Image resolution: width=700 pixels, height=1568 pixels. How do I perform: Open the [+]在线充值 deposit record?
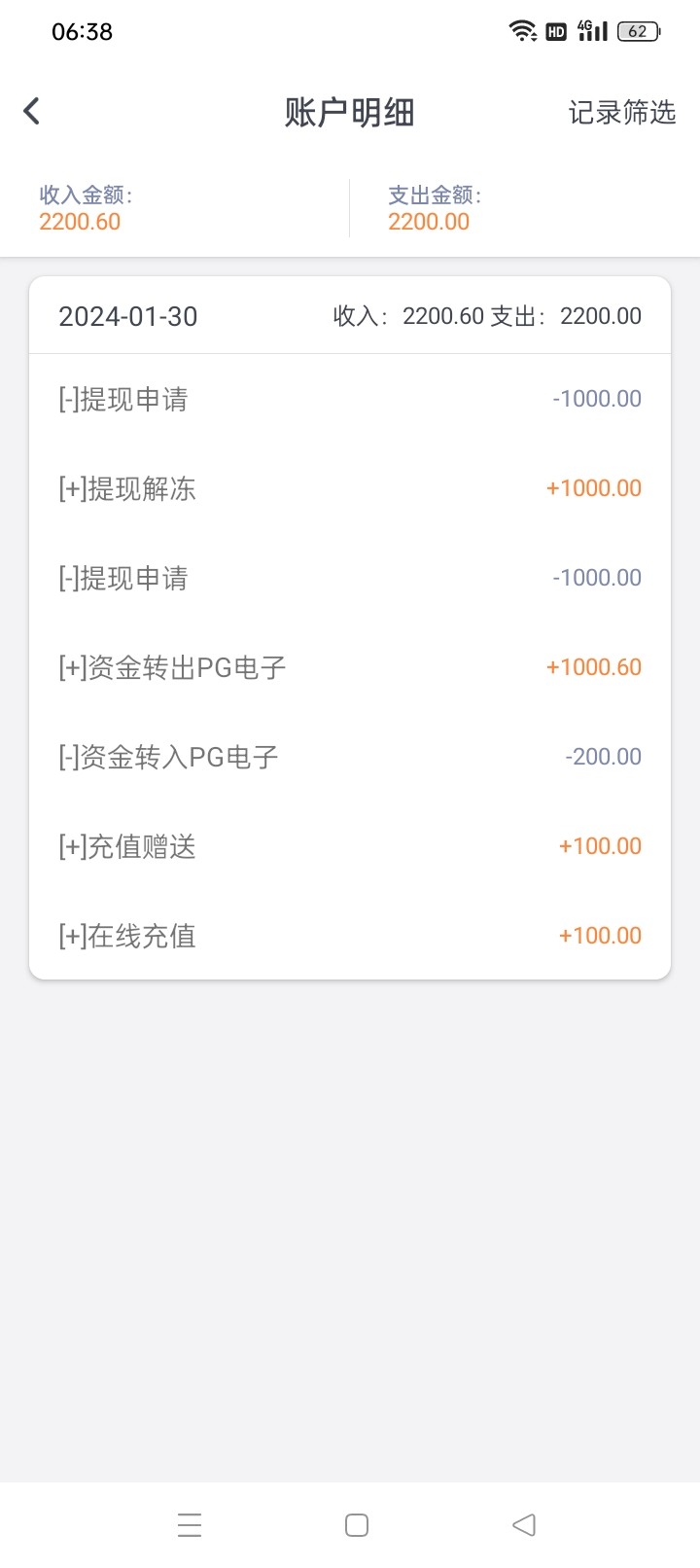coord(350,936)
